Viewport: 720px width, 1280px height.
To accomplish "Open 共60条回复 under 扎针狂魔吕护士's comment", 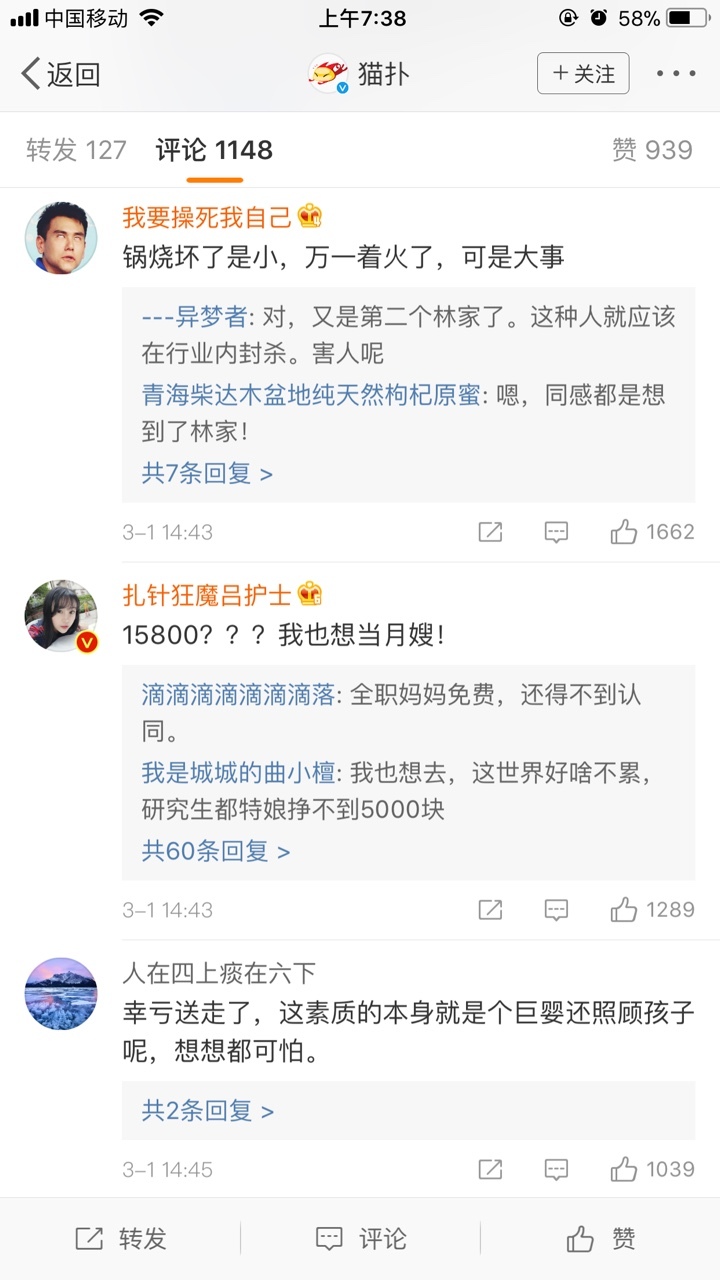I will click(216, 851).
